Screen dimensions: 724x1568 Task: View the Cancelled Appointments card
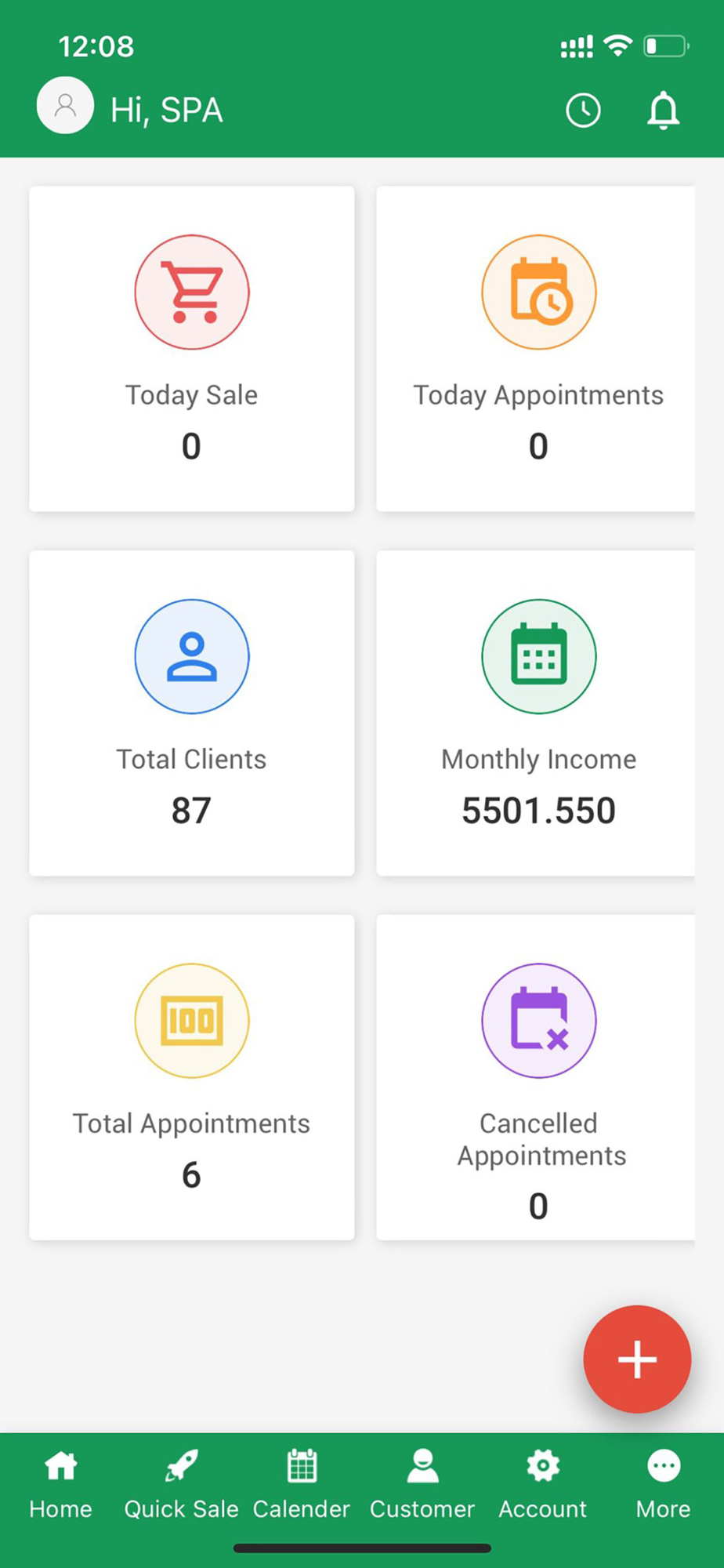pyautogui.click(x=538, y=1076)
